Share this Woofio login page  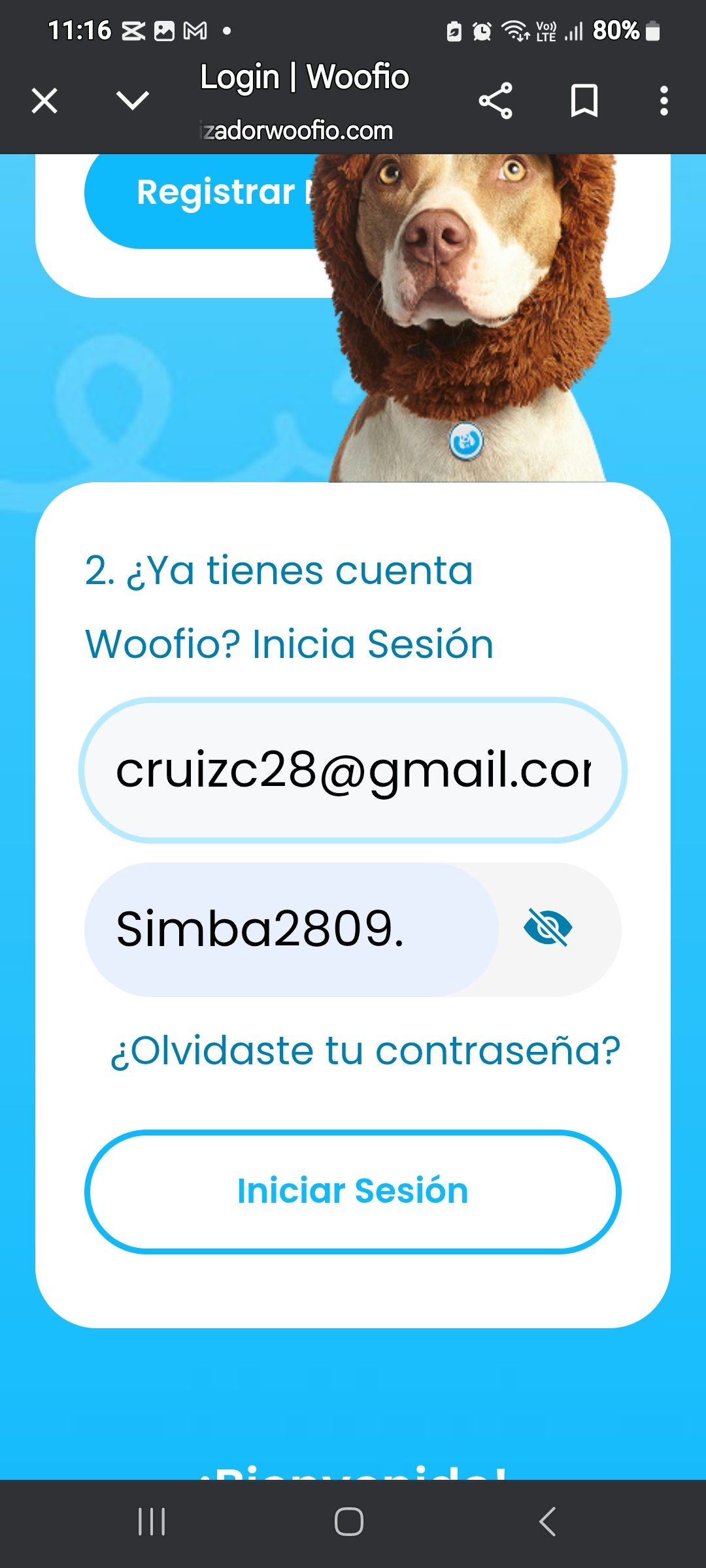tap(496, 101)
